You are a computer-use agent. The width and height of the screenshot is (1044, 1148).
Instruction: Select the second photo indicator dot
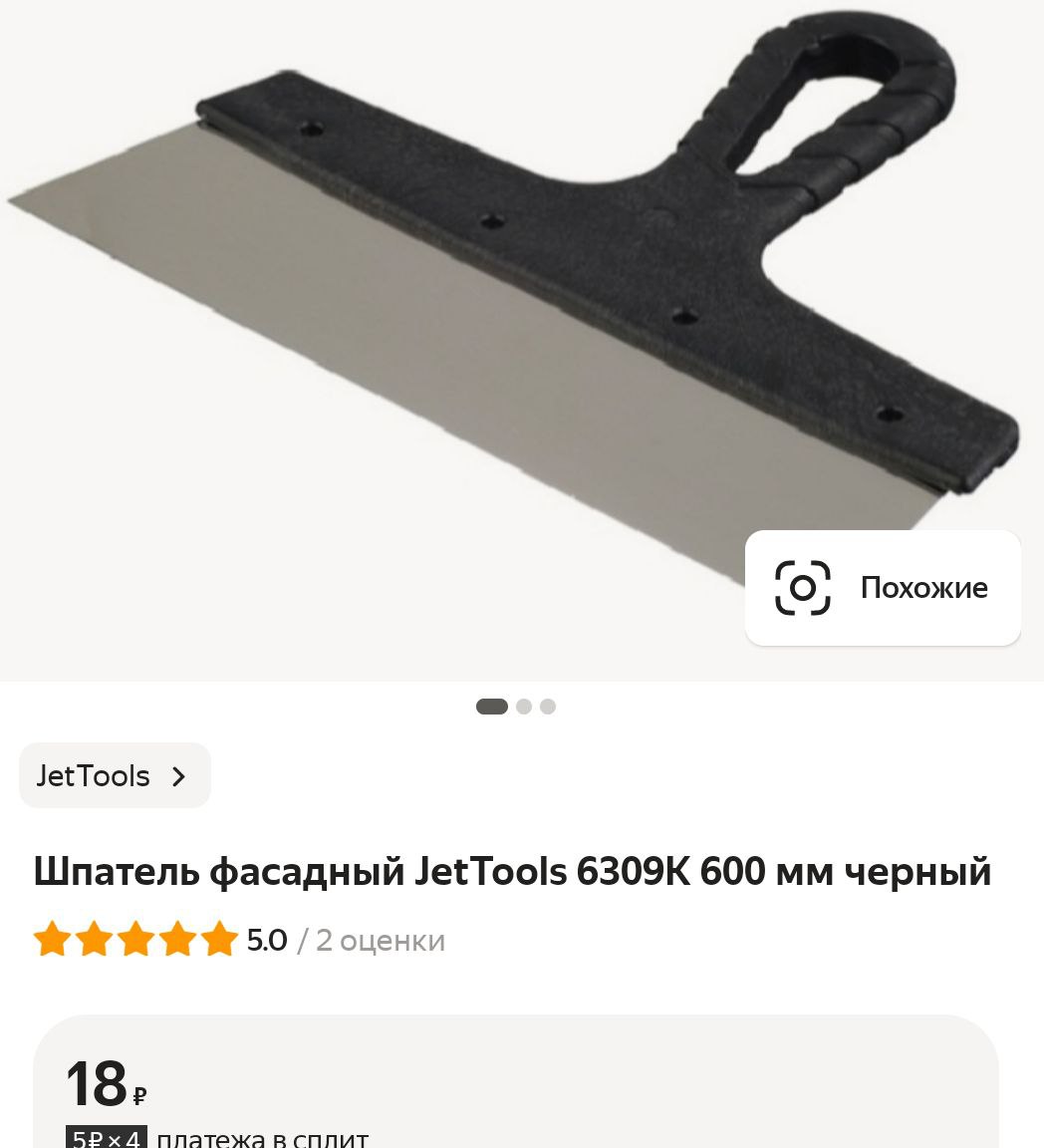pyautogui.click(x=524, y=707)
